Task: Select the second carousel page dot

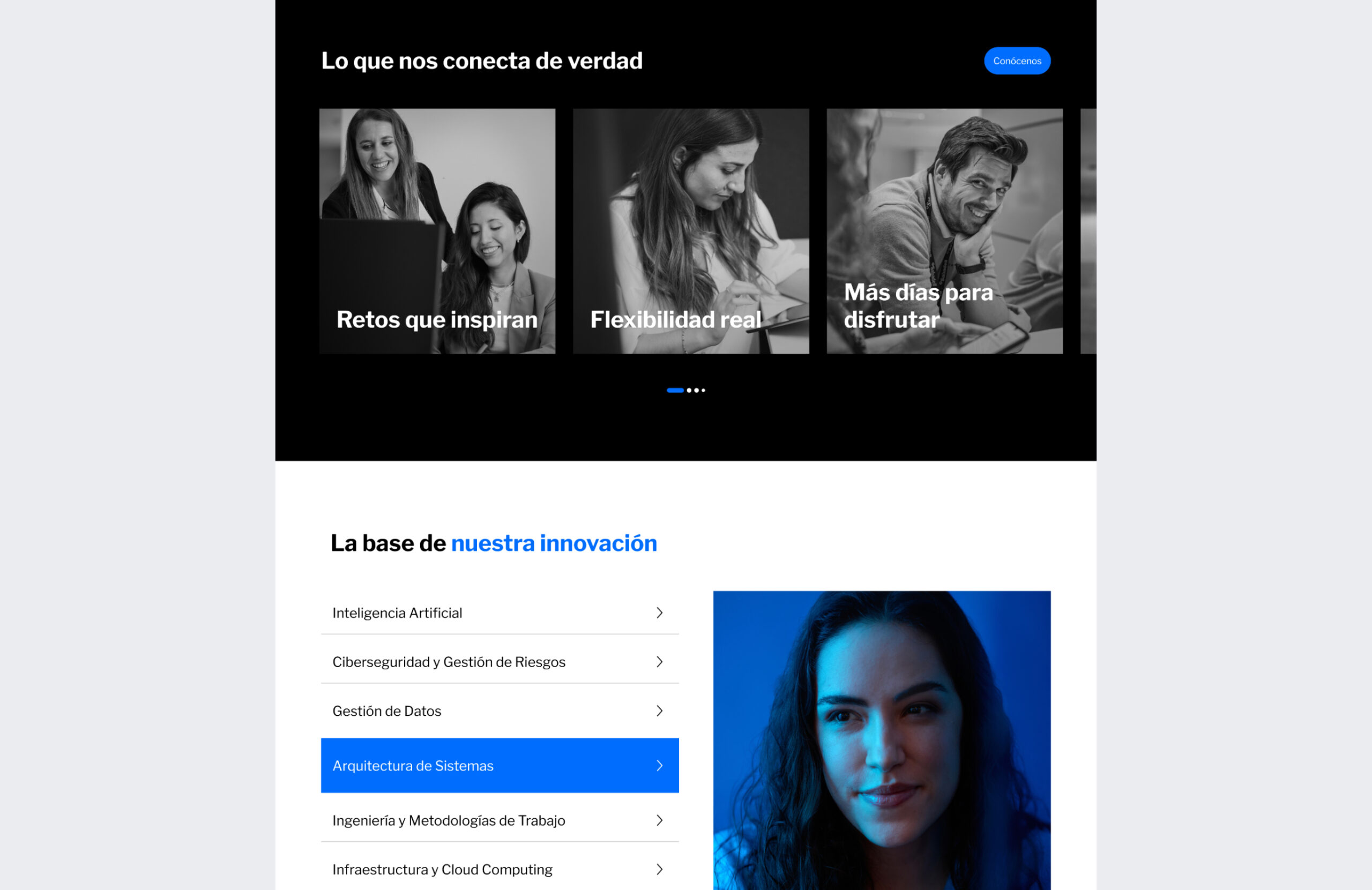Action: point(689,390)
